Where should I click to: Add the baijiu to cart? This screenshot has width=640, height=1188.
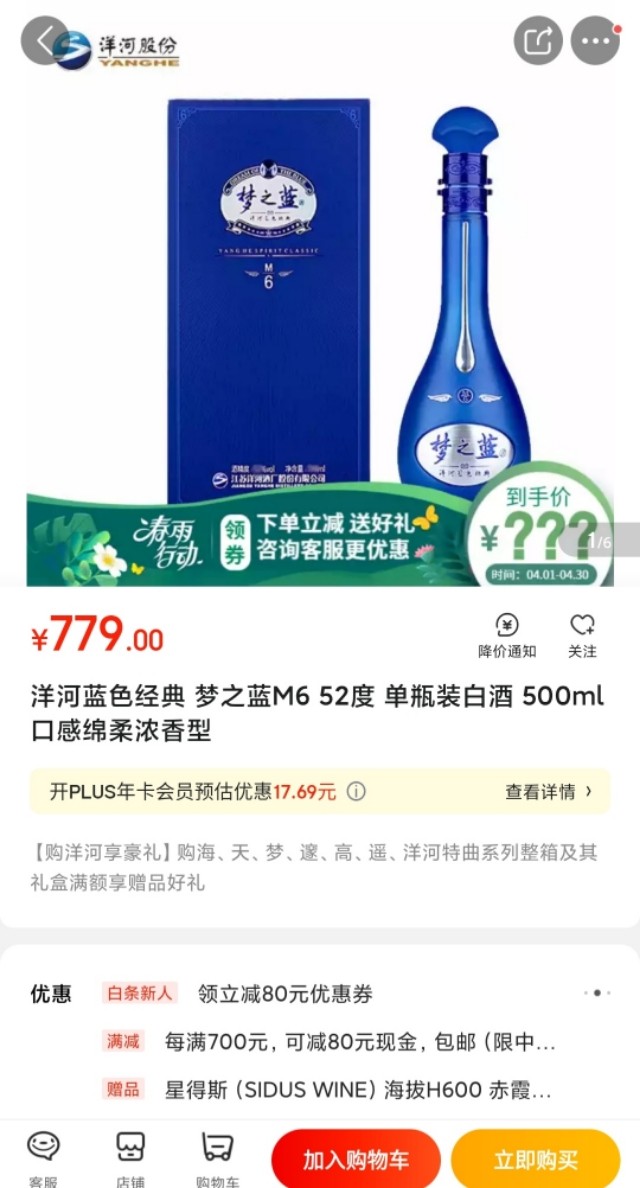coord(356,1160)
